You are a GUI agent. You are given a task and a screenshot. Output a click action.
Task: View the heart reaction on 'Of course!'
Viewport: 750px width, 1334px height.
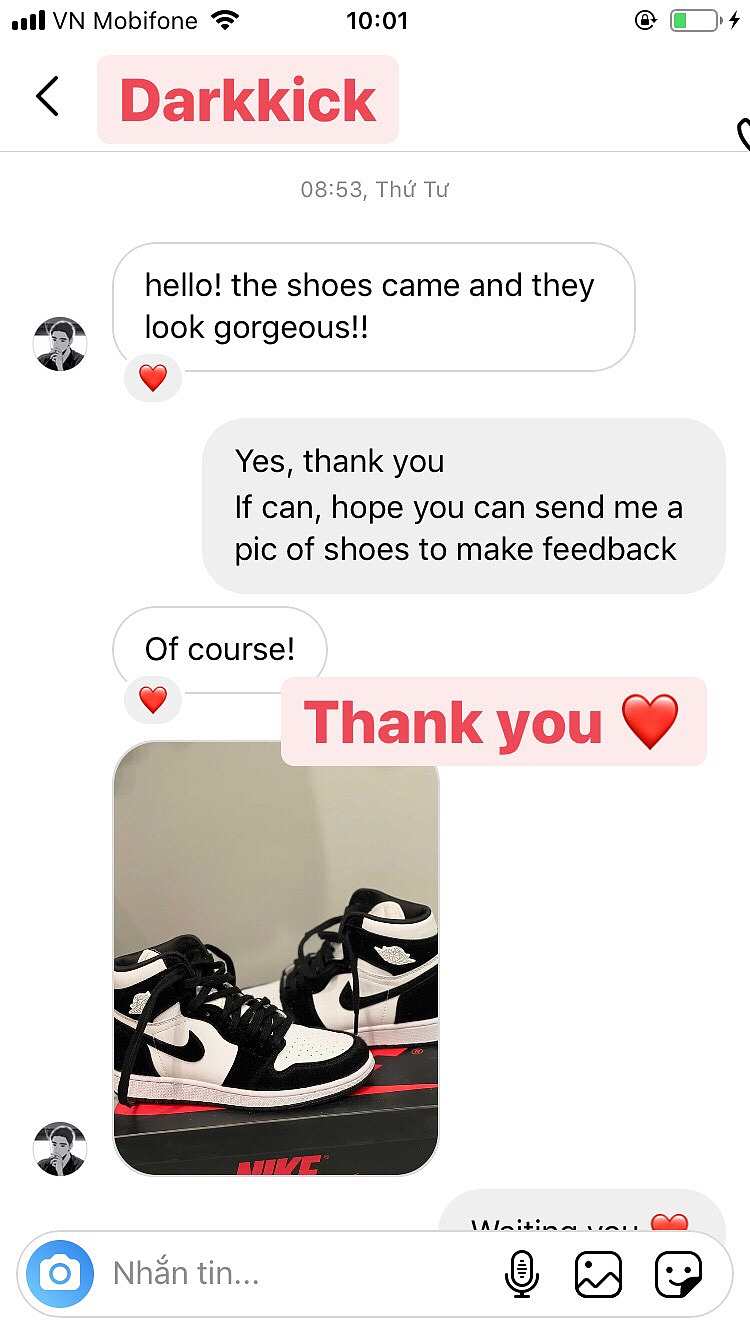coord(152,700)
